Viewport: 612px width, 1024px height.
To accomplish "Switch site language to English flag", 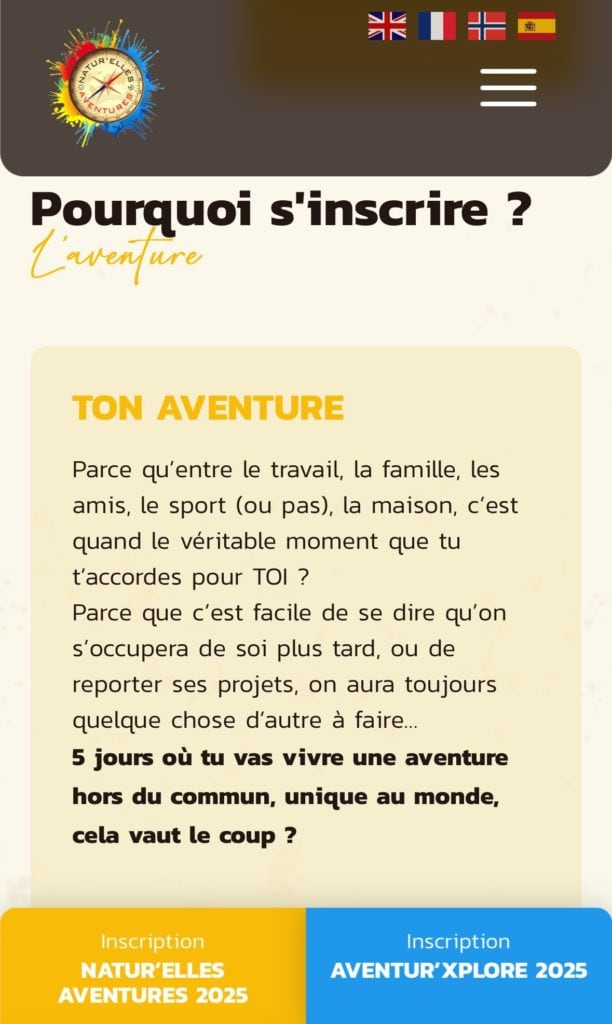I will (387, 26).
